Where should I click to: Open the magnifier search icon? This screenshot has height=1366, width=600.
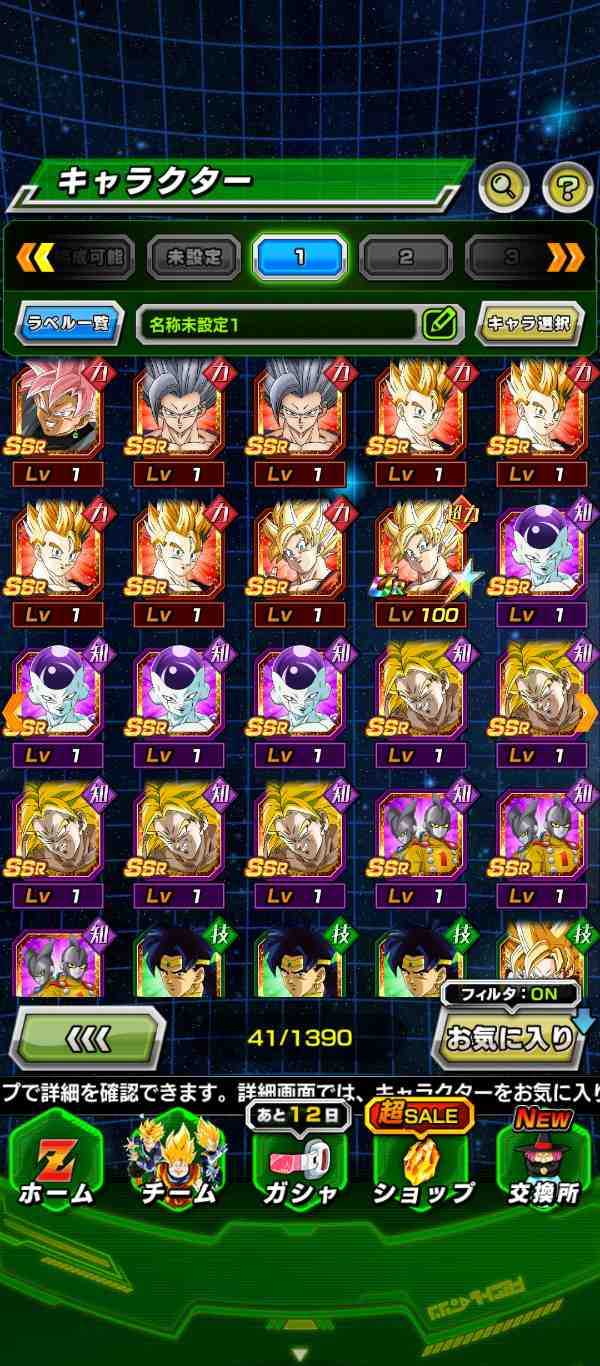pos(503,185)
